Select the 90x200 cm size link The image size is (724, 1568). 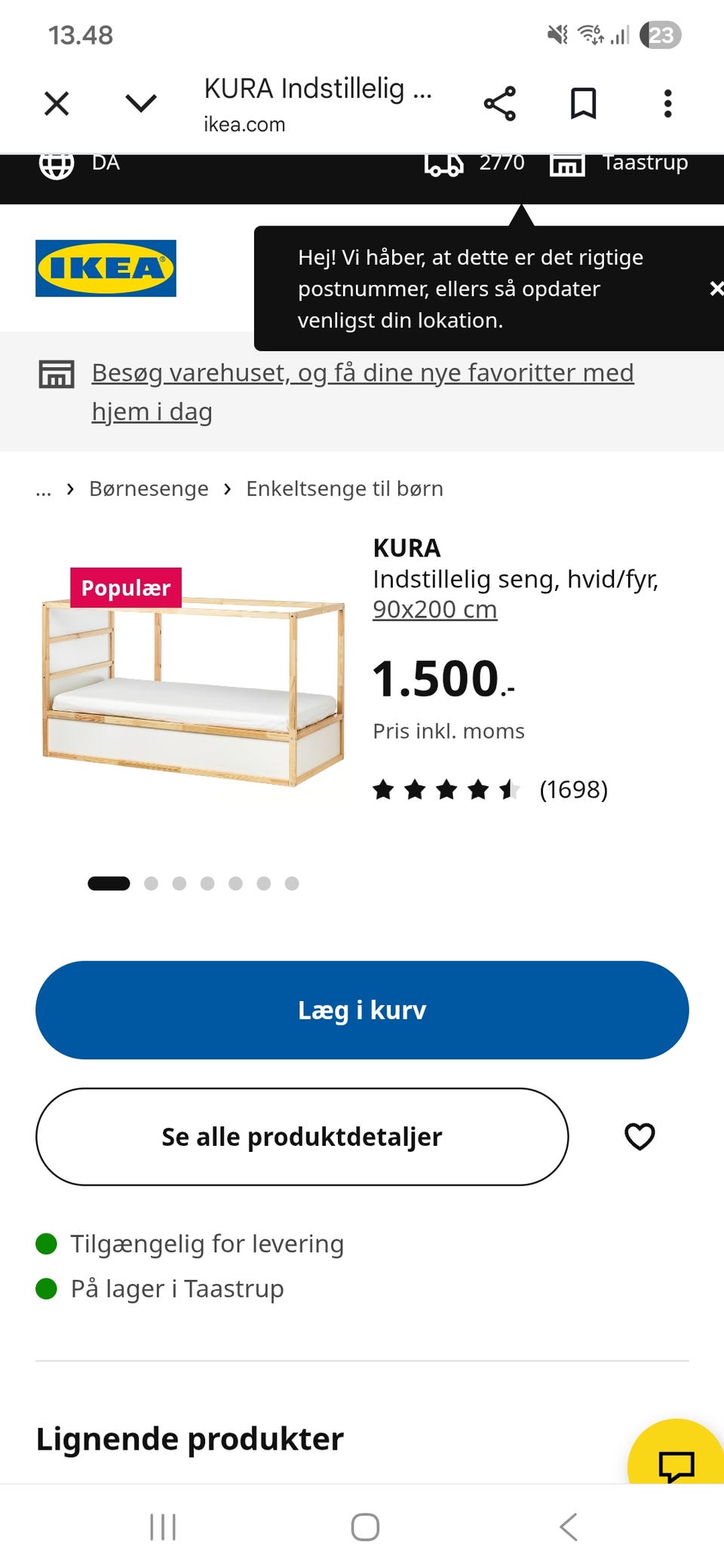coord(435,609)
